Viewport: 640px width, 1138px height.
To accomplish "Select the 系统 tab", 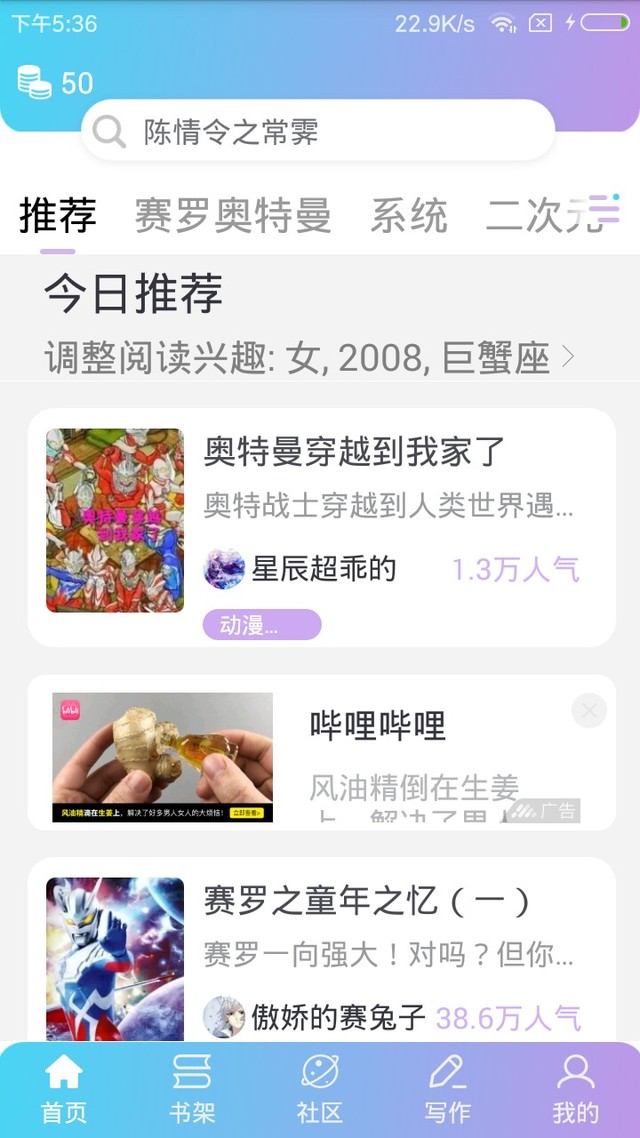I will [x=409, y=215].
